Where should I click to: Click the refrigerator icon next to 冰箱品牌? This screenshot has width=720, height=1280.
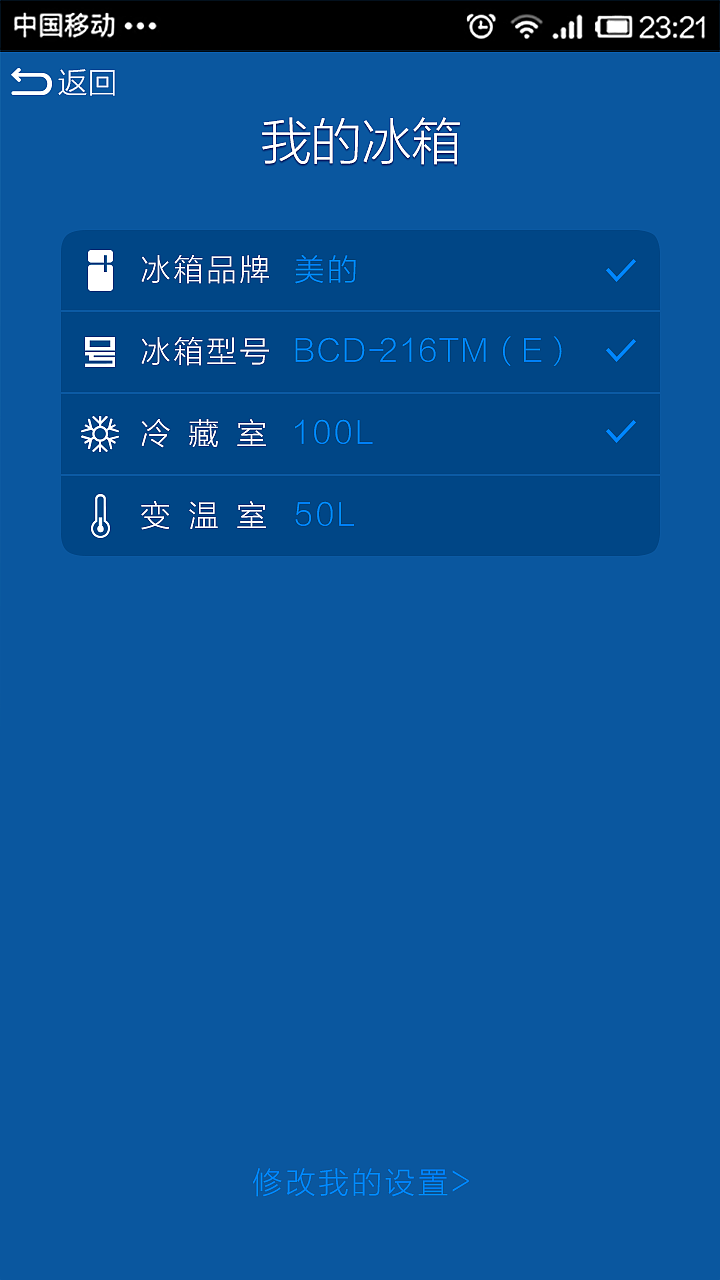99,269
